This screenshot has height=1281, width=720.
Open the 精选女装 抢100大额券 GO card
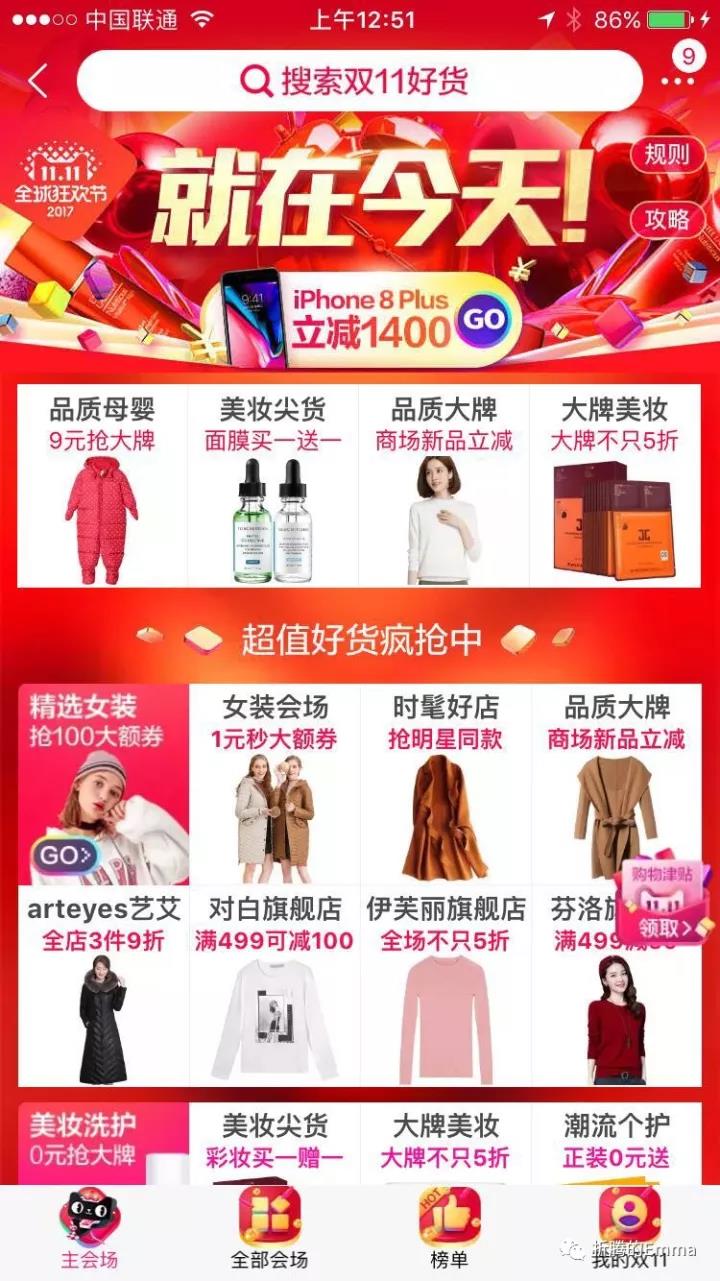pos(103,785)
